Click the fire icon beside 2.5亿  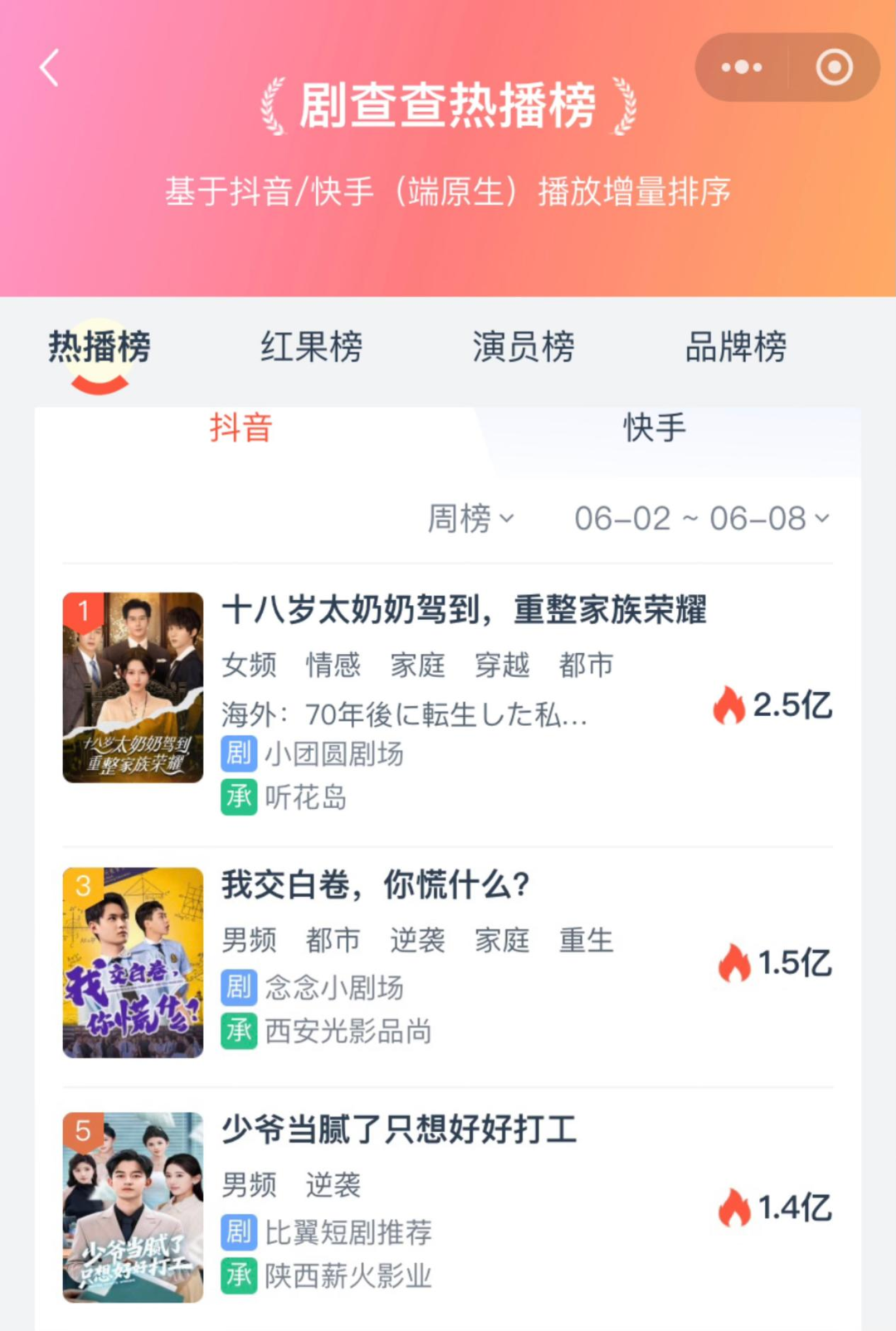coord(728,707)
